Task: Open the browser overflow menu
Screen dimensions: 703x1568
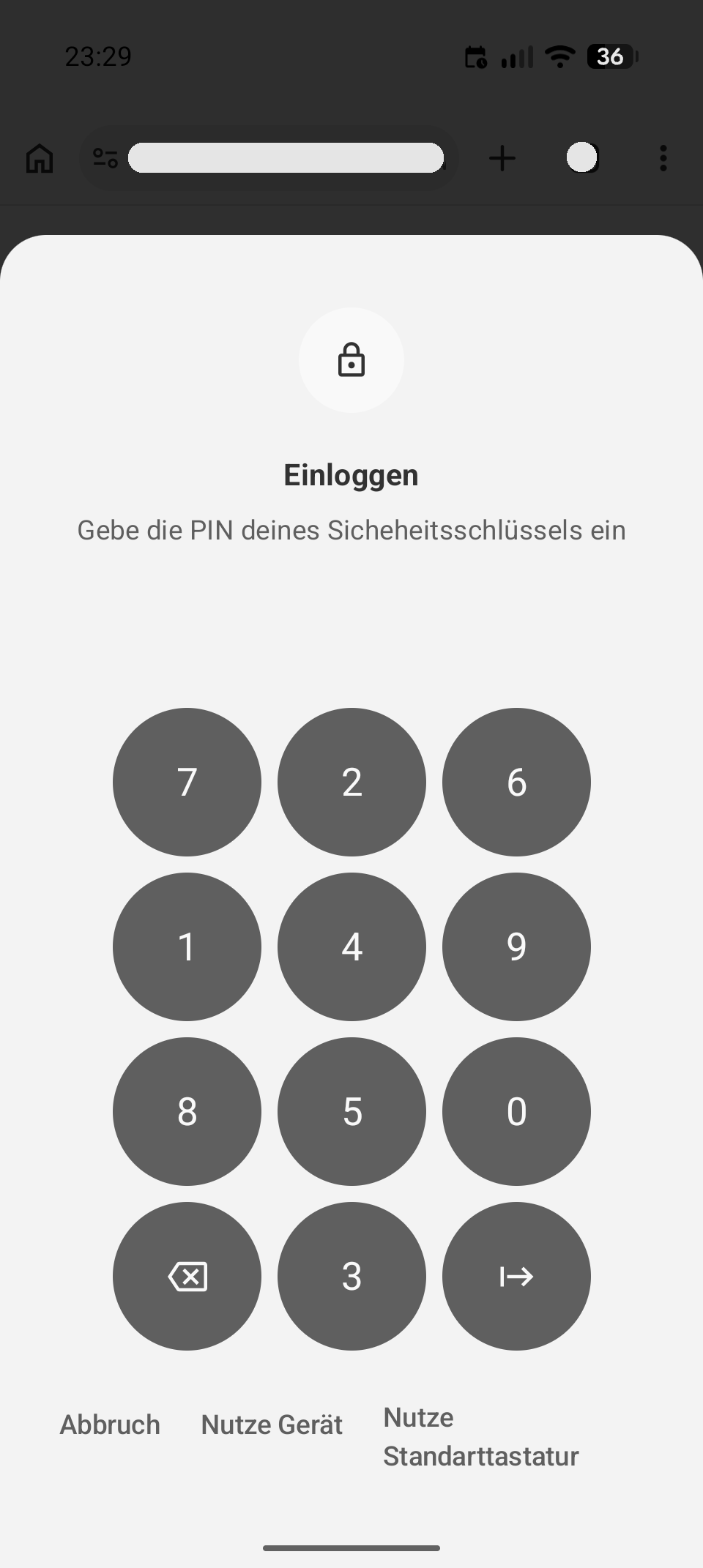Action: click(663, 158)
